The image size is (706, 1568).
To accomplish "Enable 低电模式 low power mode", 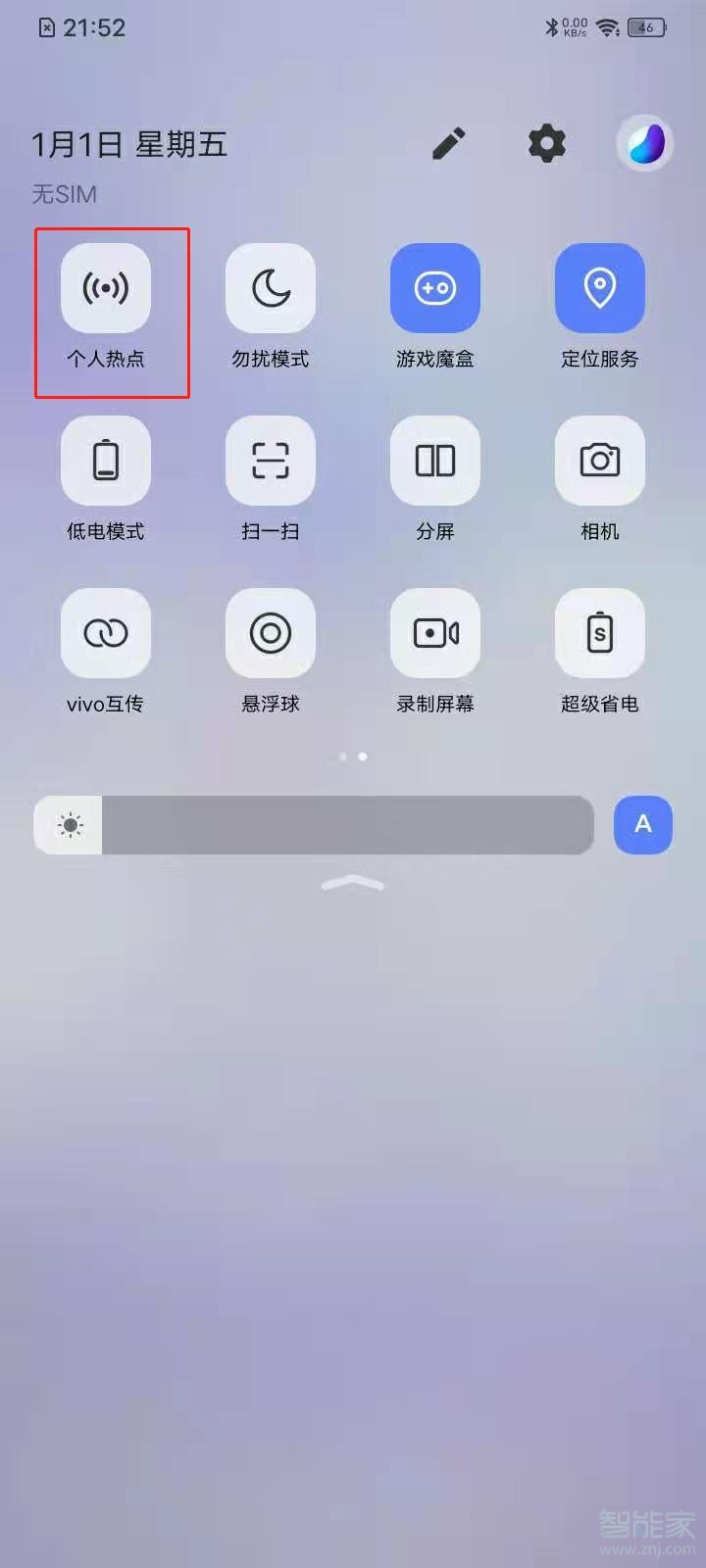I will (x=106, y=461).
